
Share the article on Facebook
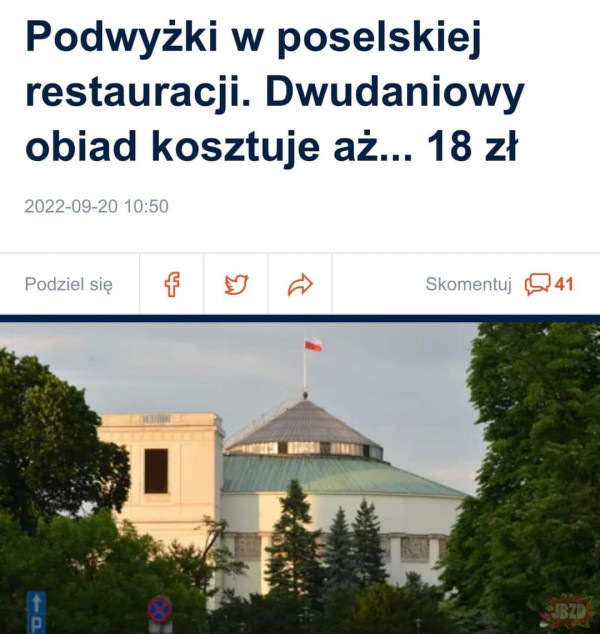[172, 285]
